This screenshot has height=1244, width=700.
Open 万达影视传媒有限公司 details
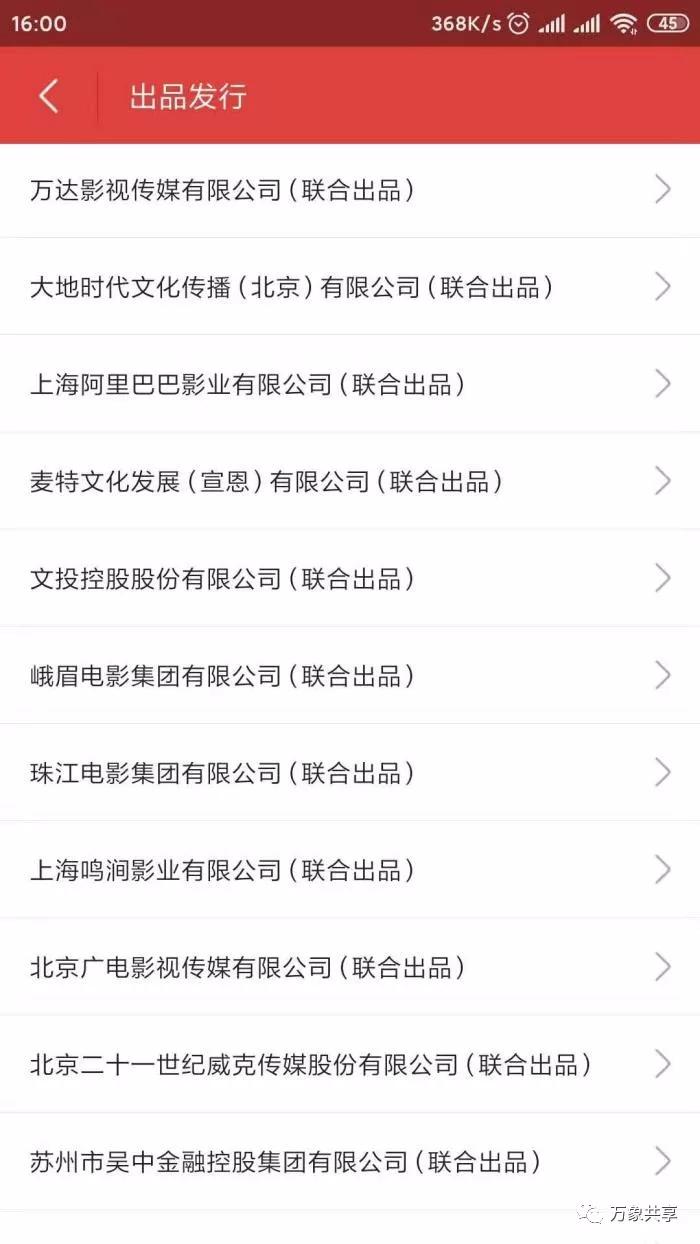[350, 190]
